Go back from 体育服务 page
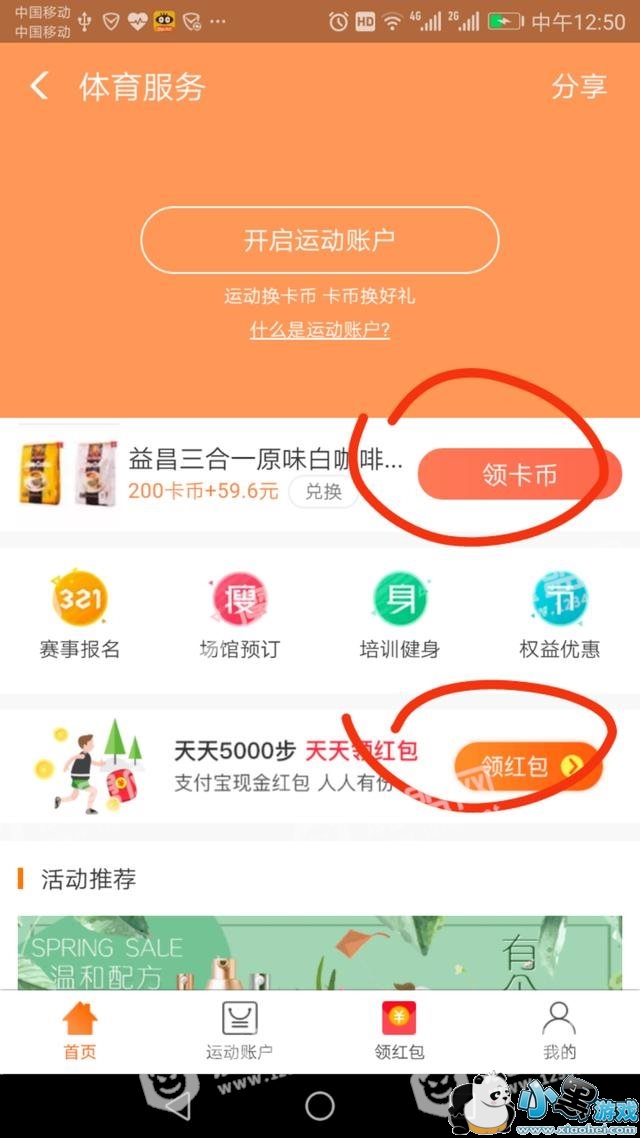640x1138 pixels. pyautogui.click(x=39, y=87)
